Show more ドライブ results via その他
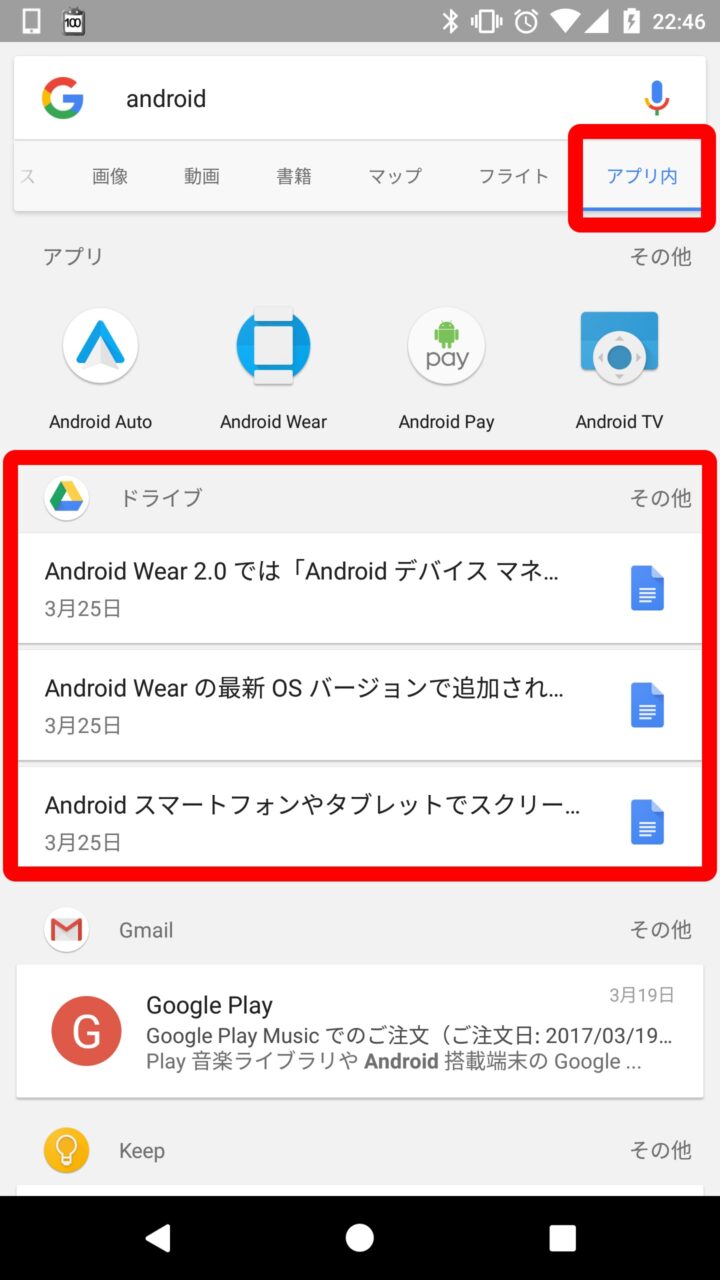 pyautogui.click(x=660, y=498)
